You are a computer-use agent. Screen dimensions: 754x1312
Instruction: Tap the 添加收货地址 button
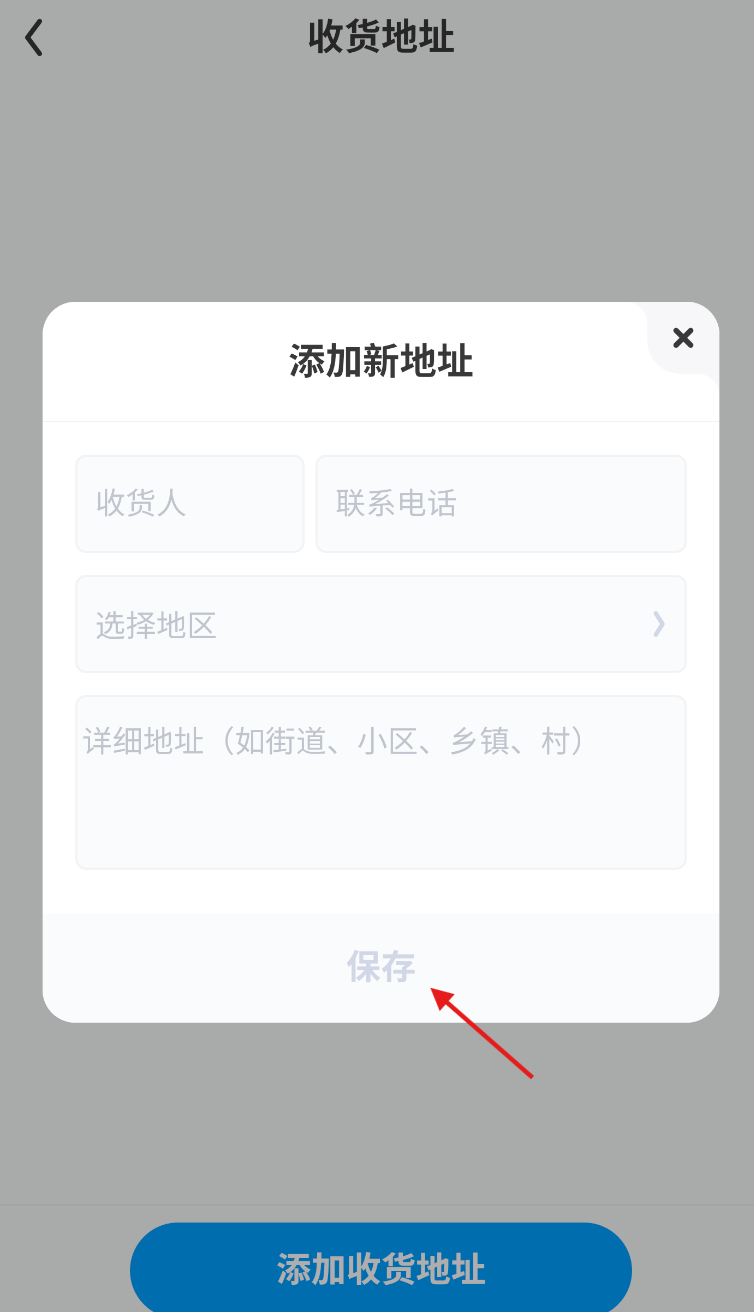381,1268
